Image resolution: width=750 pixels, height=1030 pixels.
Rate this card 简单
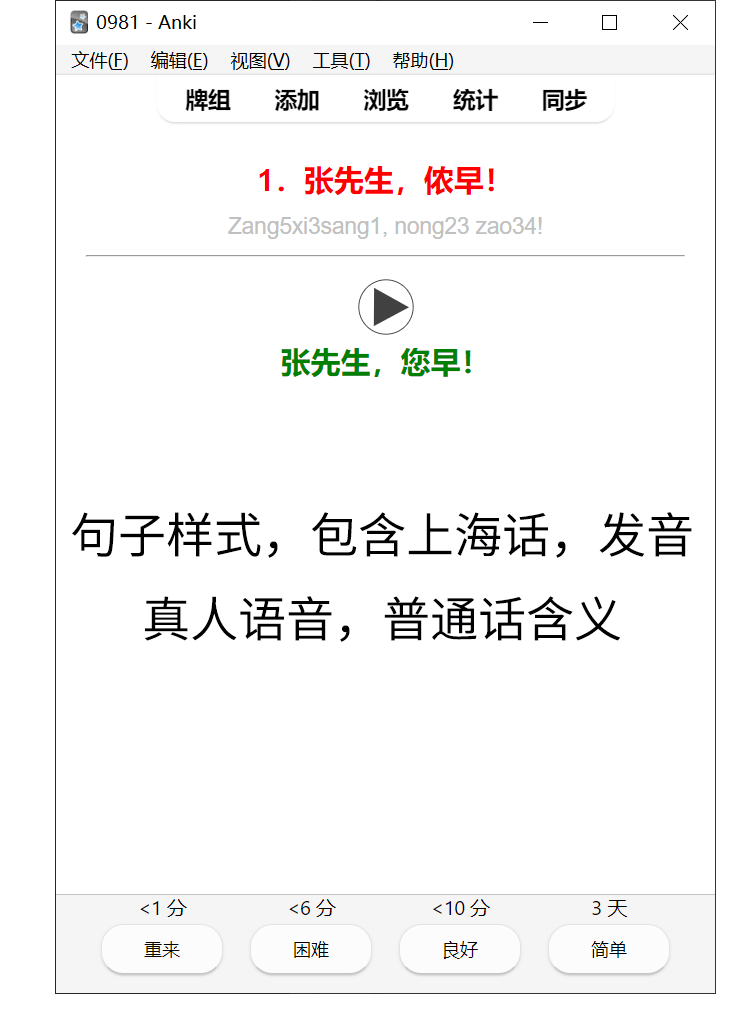click(x=609, y=949)
